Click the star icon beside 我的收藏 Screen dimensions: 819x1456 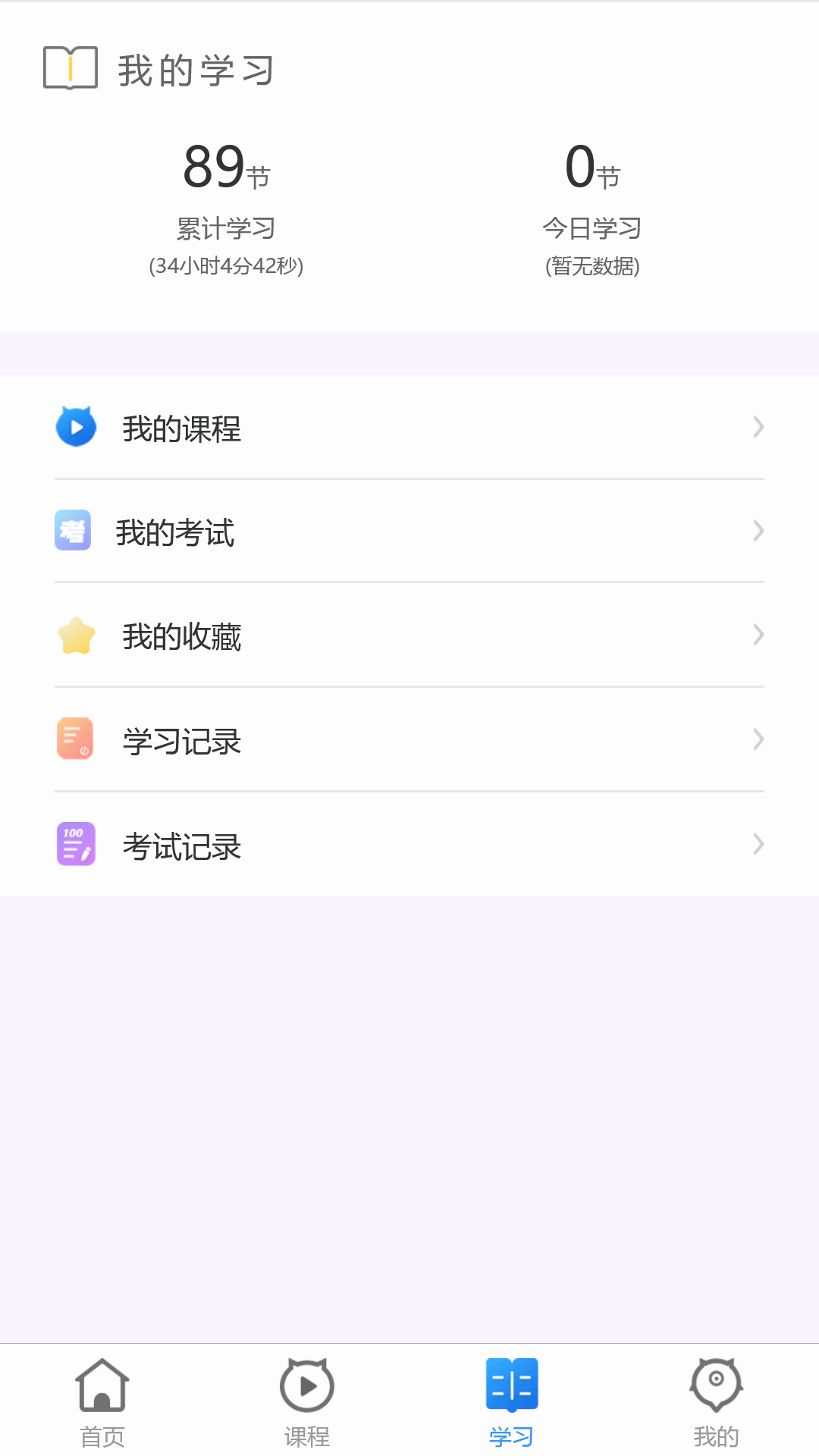76,635
